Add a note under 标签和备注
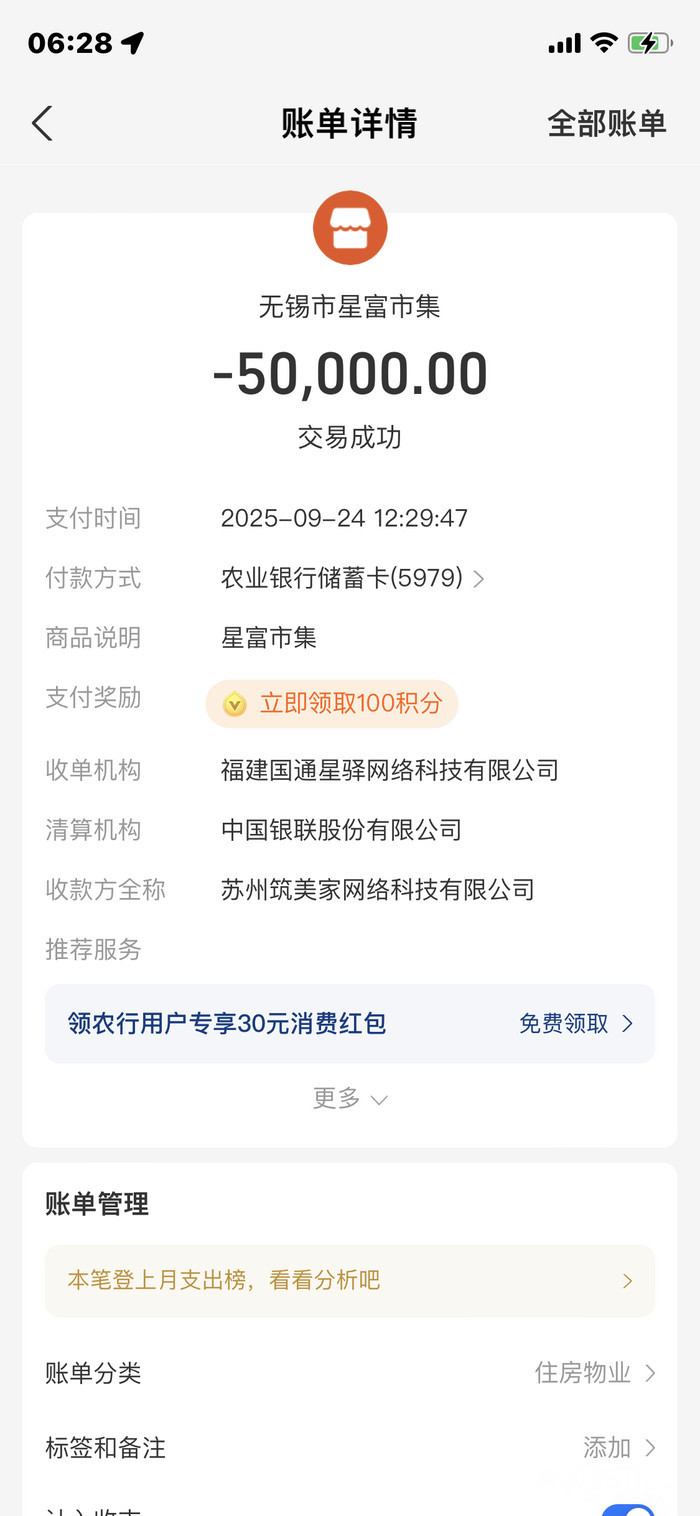This screenshot has width=700, height=1516. click(x=350, y=1447)
